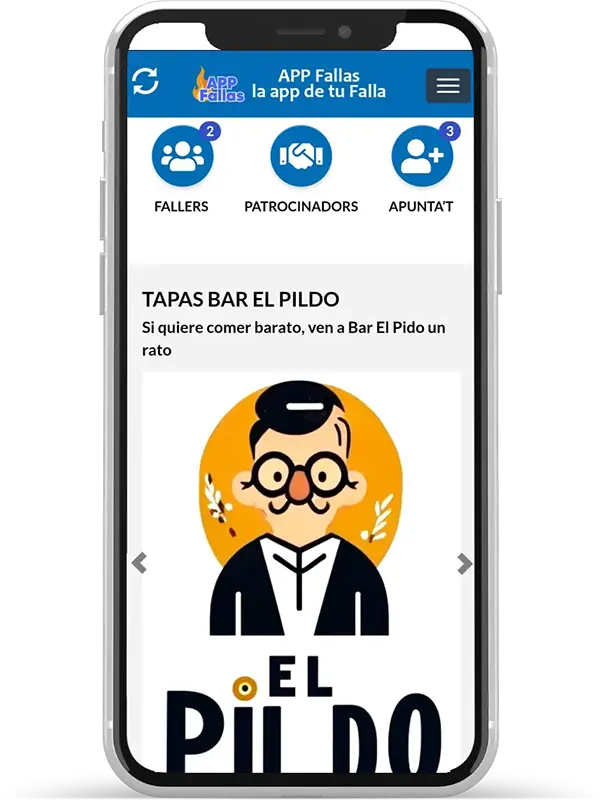601x800 pixels.
Task: Show the next sponsor slide
Action: [x=464, y=563]
